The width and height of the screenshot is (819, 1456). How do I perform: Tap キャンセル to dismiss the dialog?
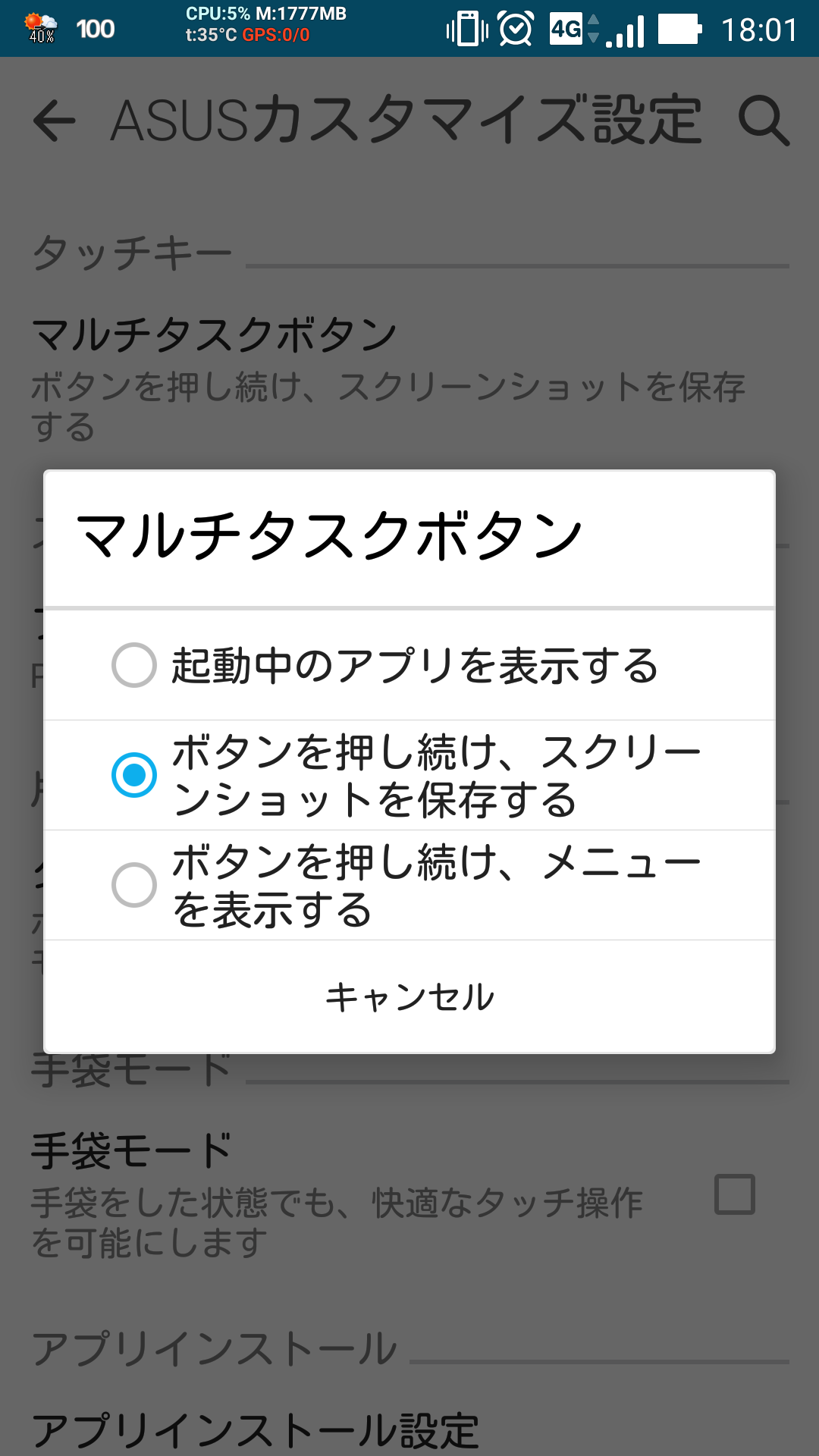(409, 996)
